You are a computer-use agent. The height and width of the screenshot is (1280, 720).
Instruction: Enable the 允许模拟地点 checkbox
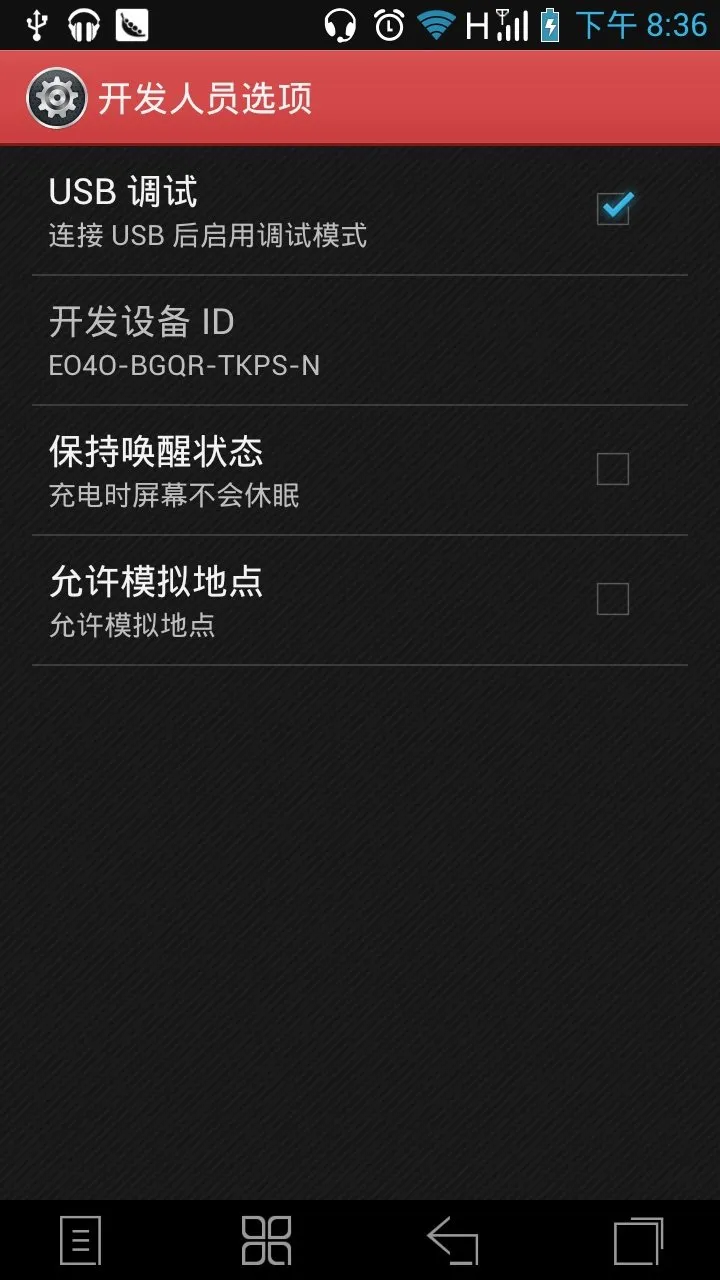(x=613, y=599)
